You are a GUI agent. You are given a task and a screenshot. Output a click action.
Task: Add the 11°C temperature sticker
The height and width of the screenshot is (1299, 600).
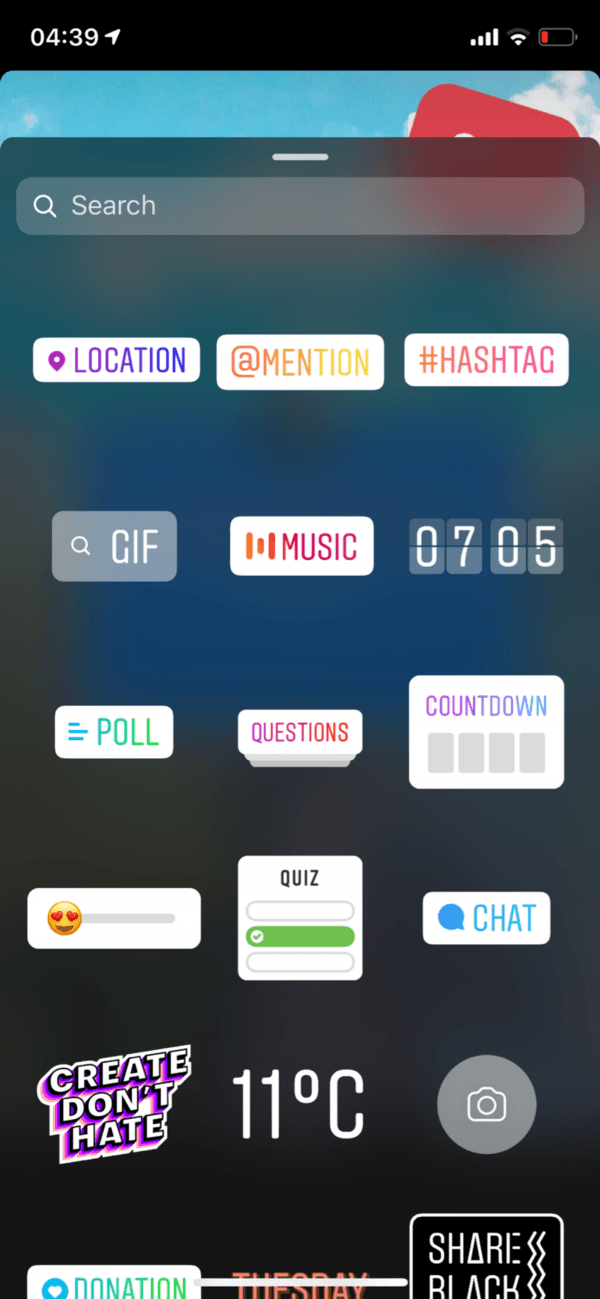[x=298, y=1104]
